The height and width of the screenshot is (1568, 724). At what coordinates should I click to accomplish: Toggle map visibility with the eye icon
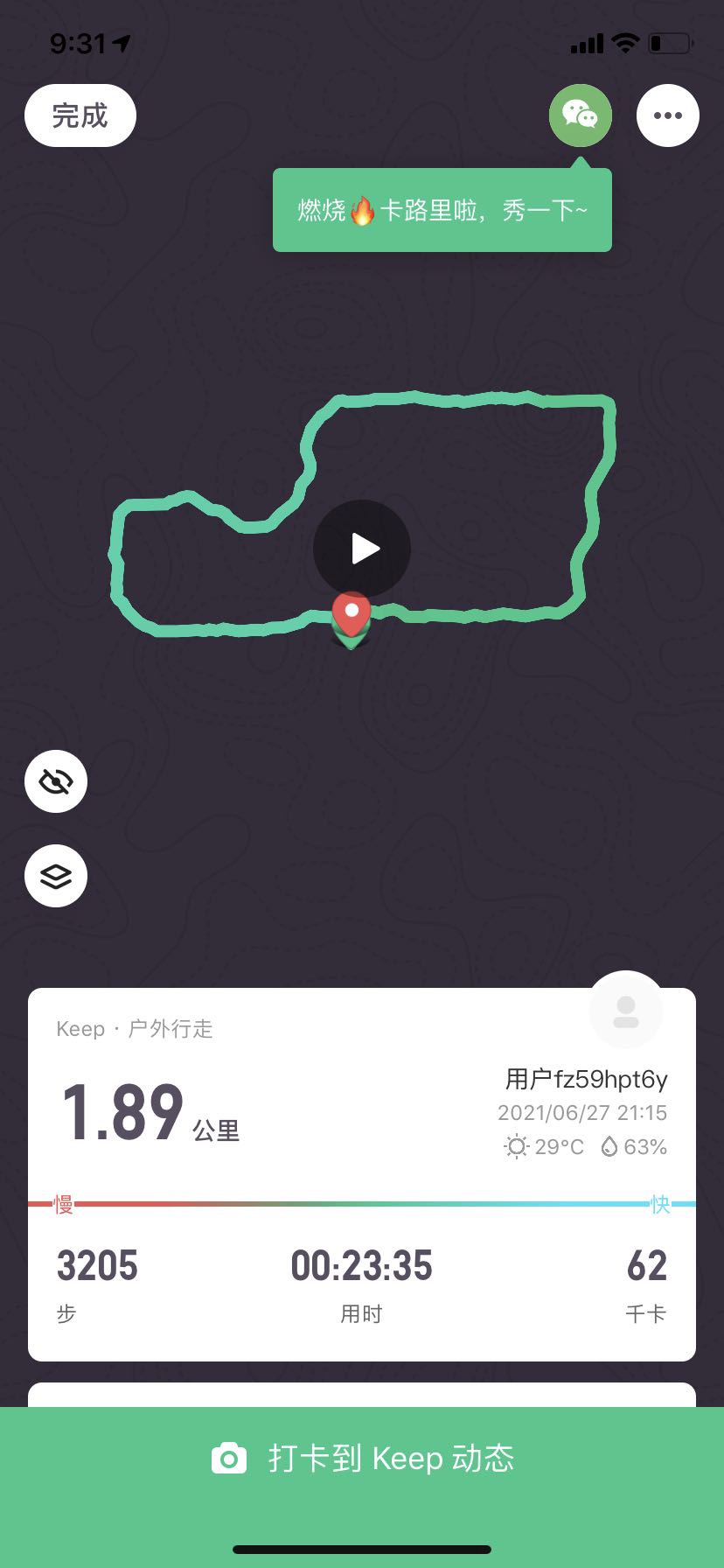[56, 781]
